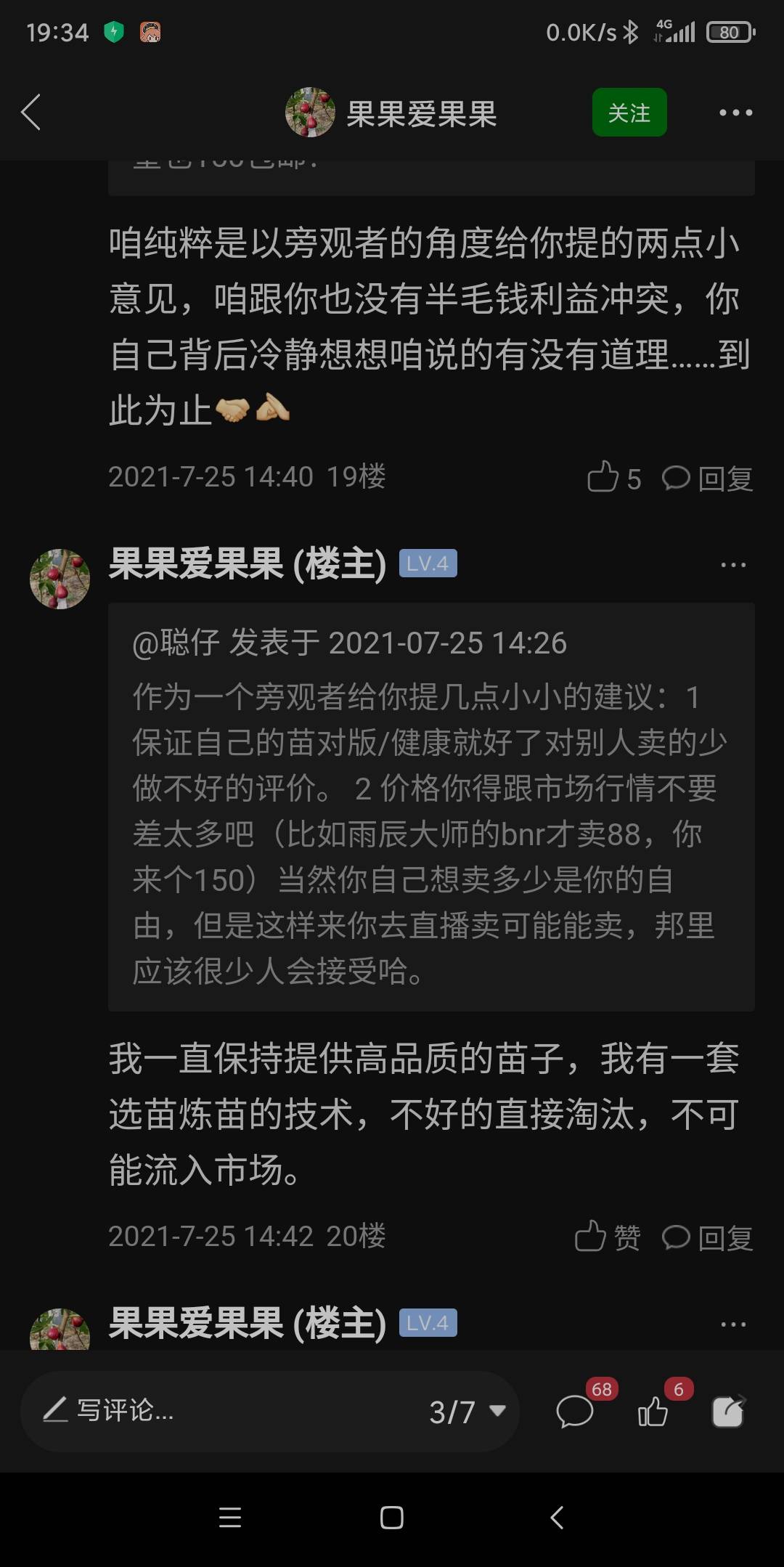Tap the green 关注 follow button
The width and height of the screenshot is (784, 1567).
coord(629,113)
